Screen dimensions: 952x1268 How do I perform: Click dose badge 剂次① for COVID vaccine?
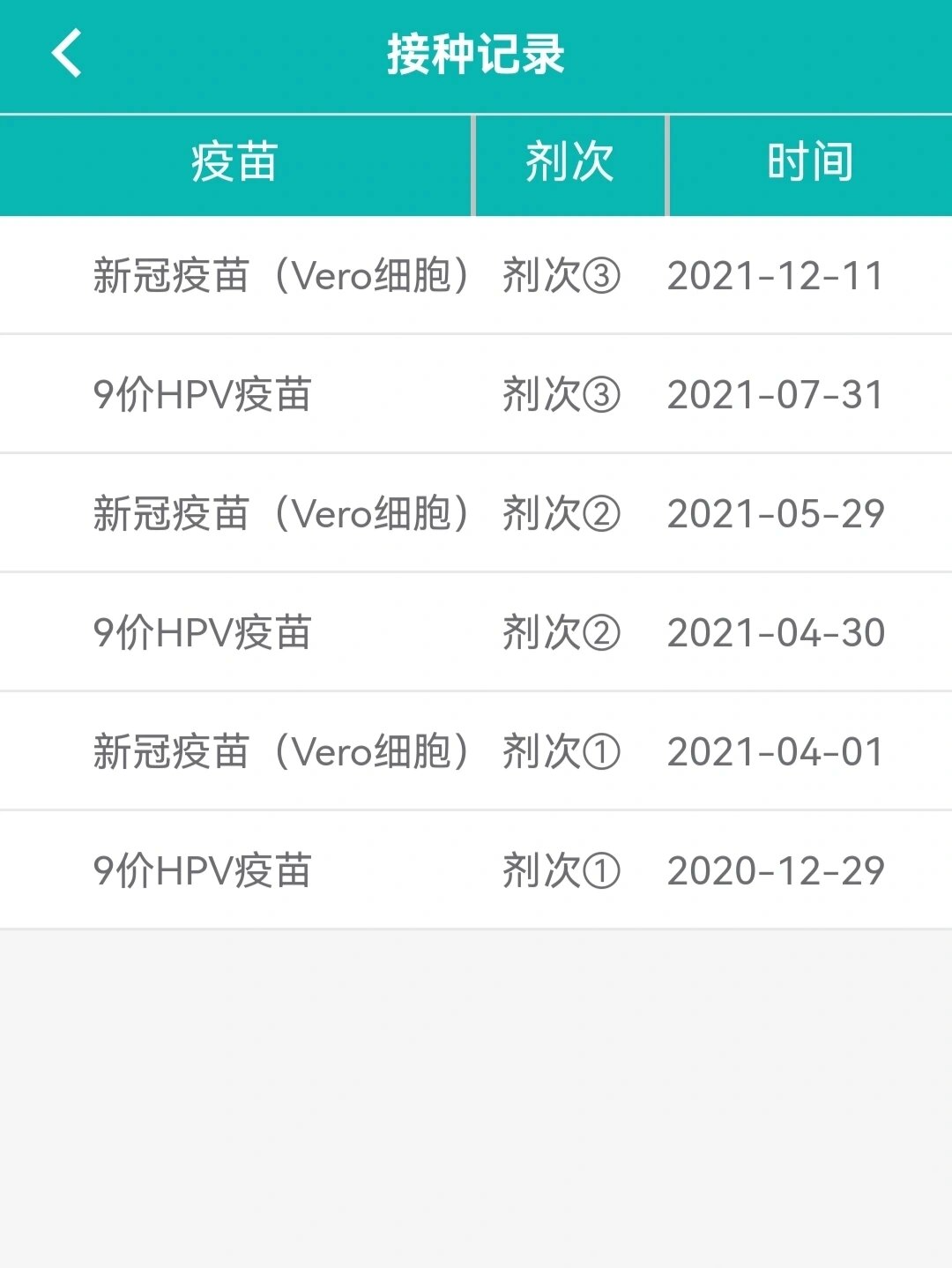(564, 750)
